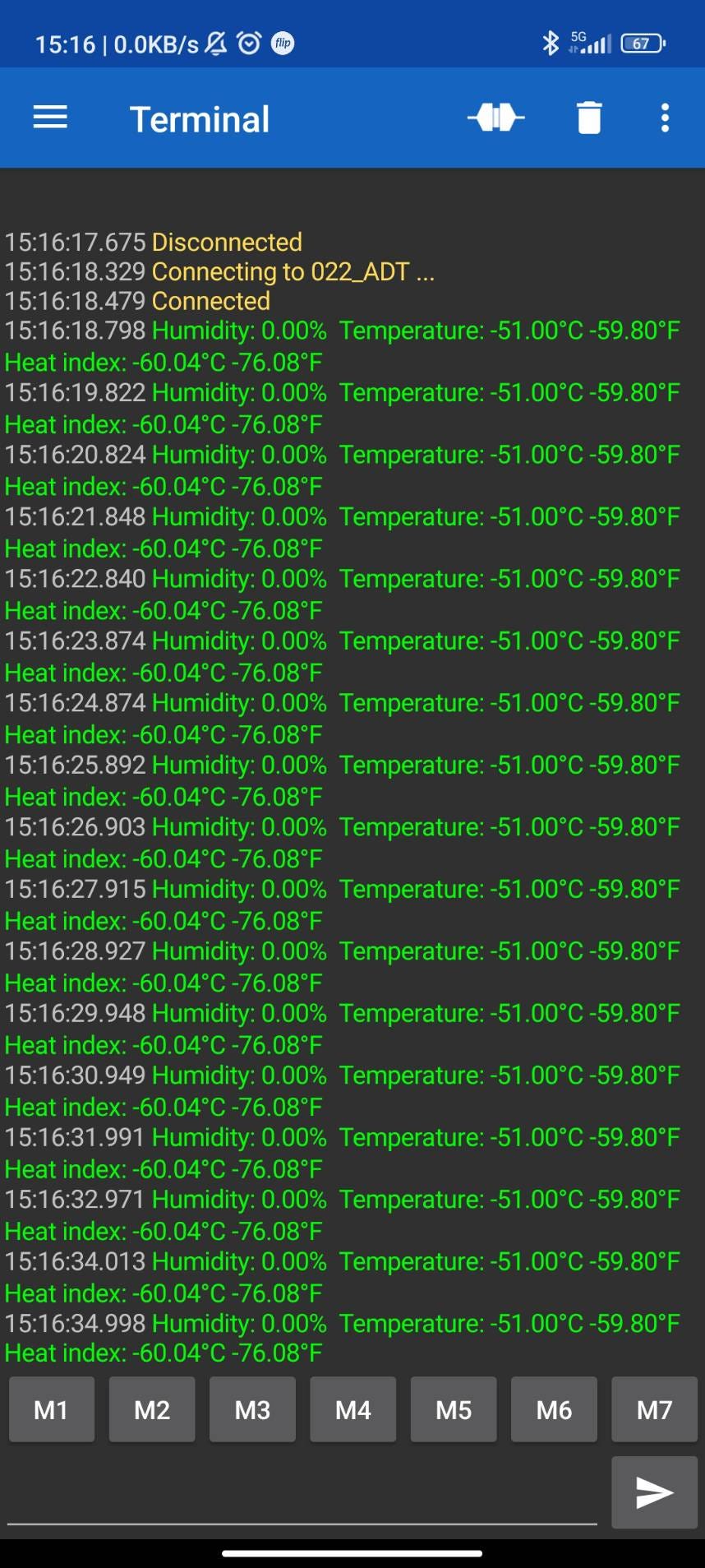Image resolution: width=705 pixels, height=1568 pixels.
Task: Clear the terminal log with the trash icon
Action: point(589,118)
